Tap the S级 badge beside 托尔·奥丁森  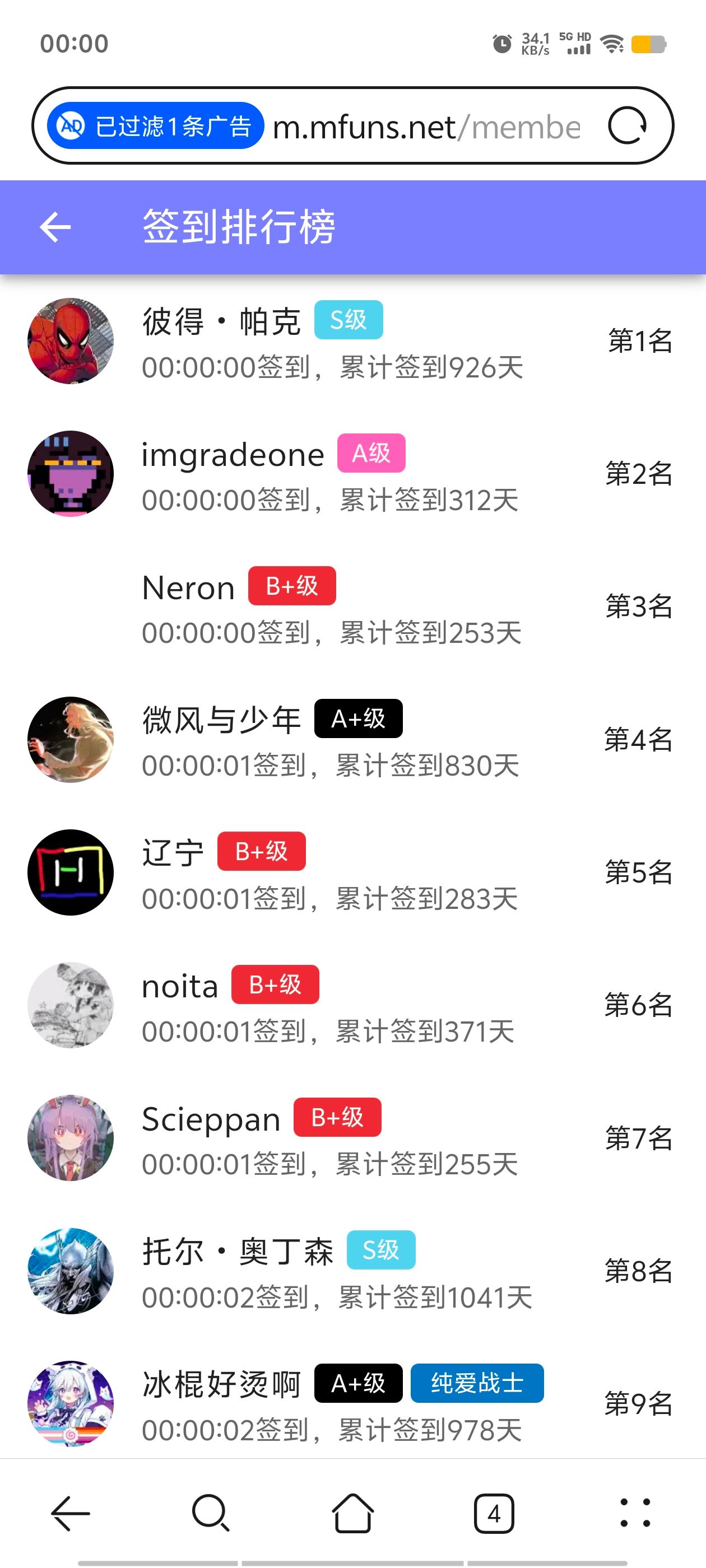(x=380, y=1250)
